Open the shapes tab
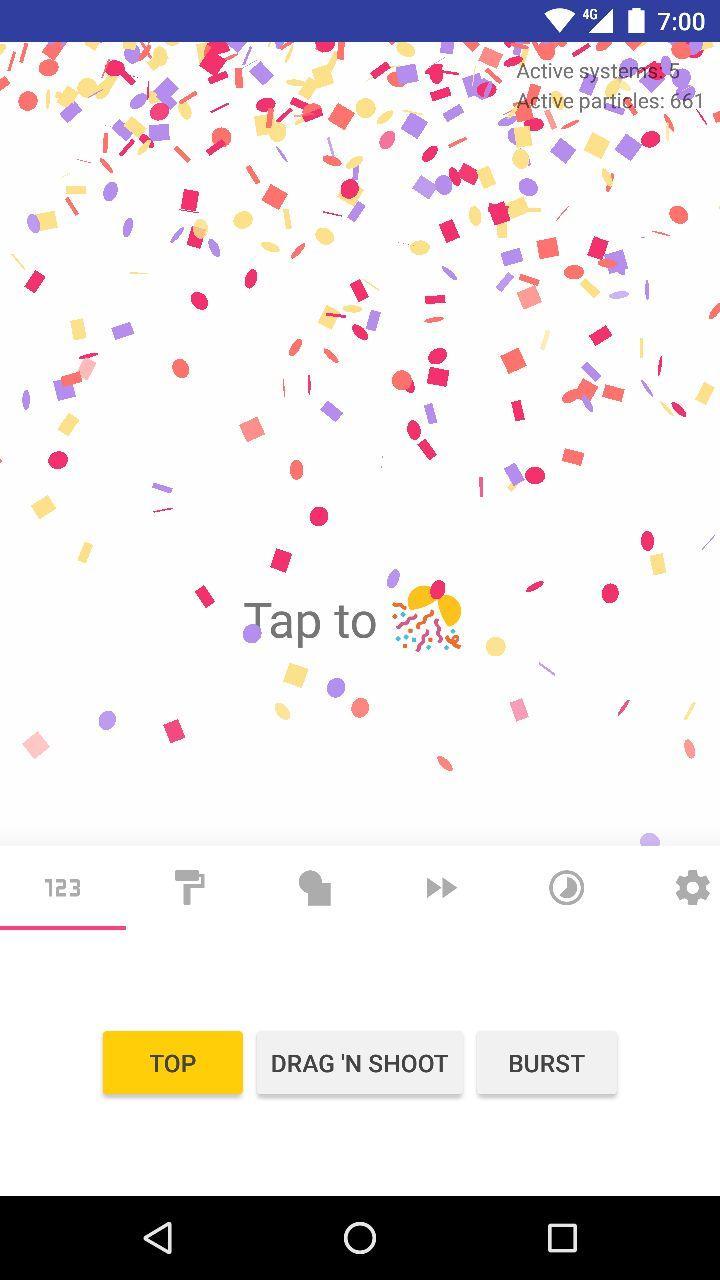 314,888
